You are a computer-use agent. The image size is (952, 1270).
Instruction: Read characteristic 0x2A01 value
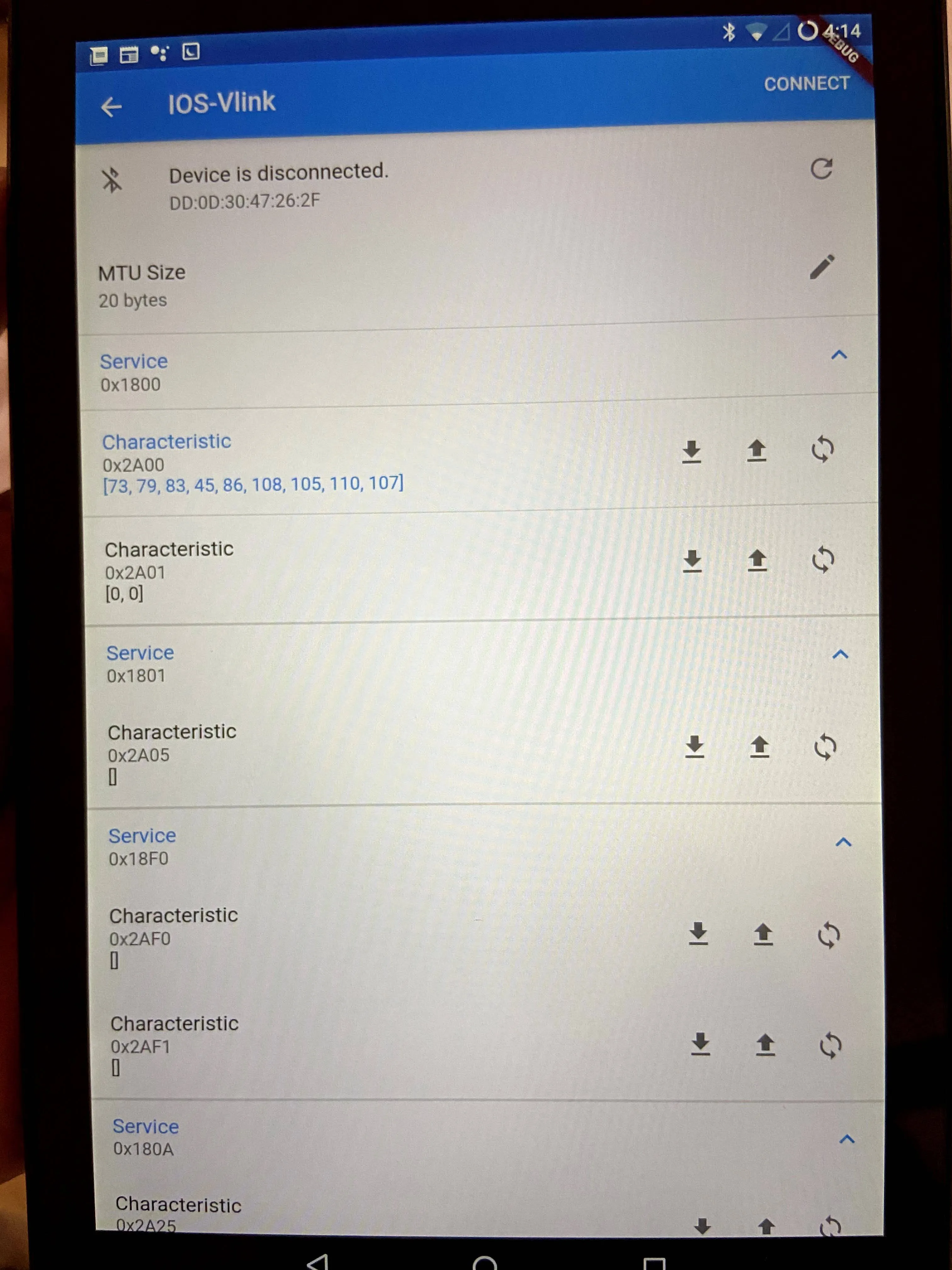[693, 561]
